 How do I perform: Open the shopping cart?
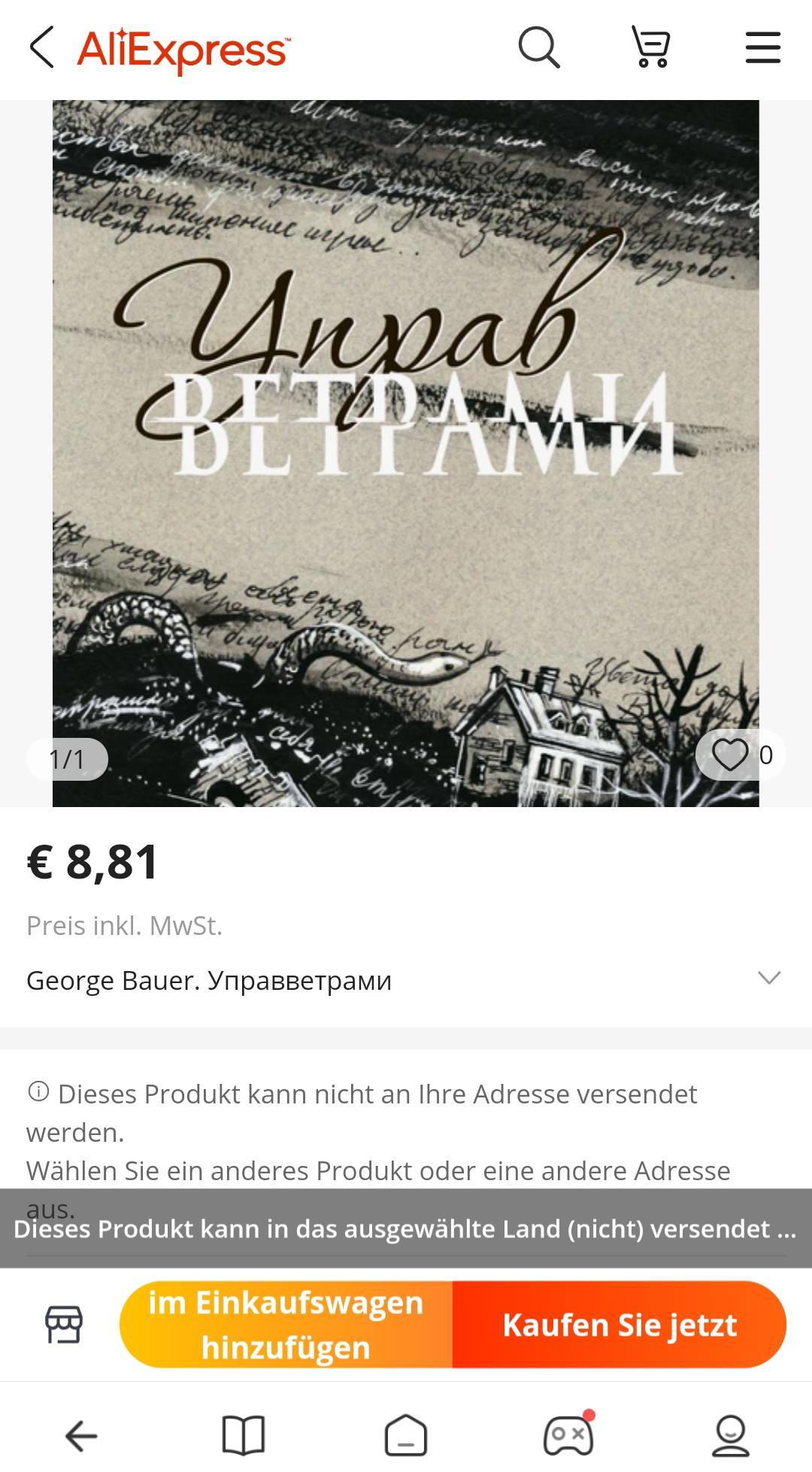point(650,48)
